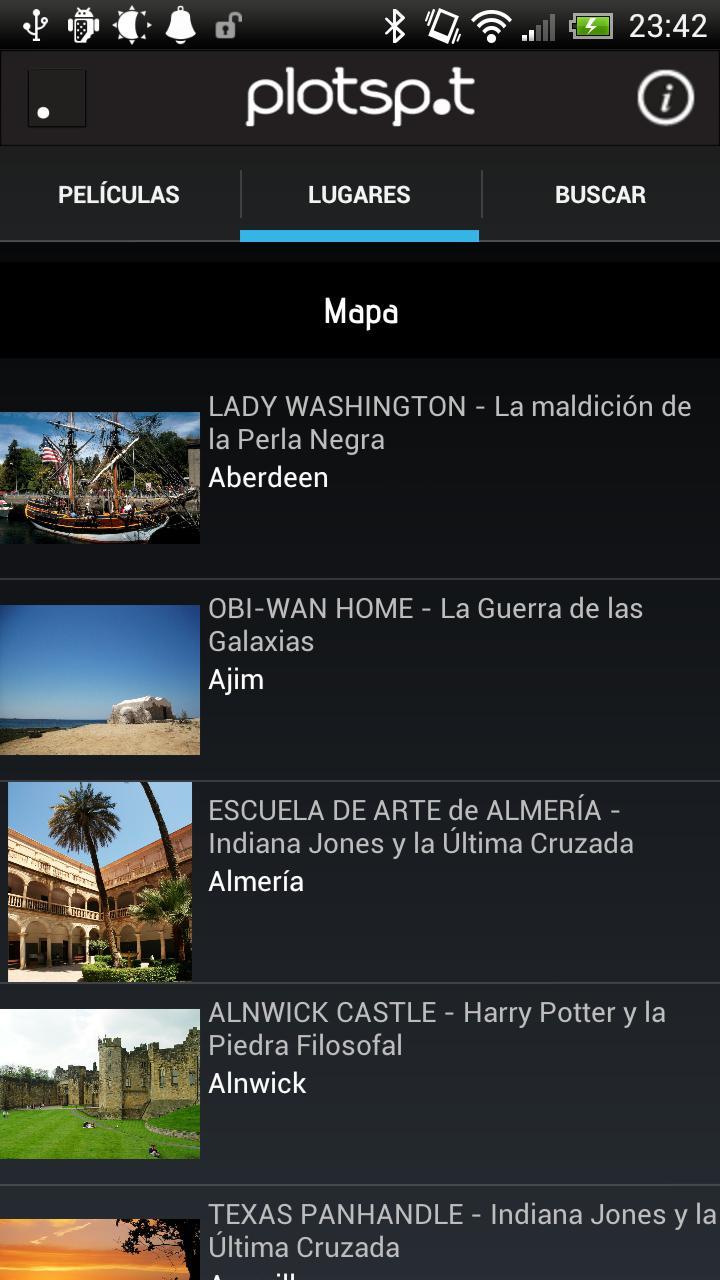720x1280 pixels.
Task: Go to the Buscar tab
Action: tap(600, 195)
